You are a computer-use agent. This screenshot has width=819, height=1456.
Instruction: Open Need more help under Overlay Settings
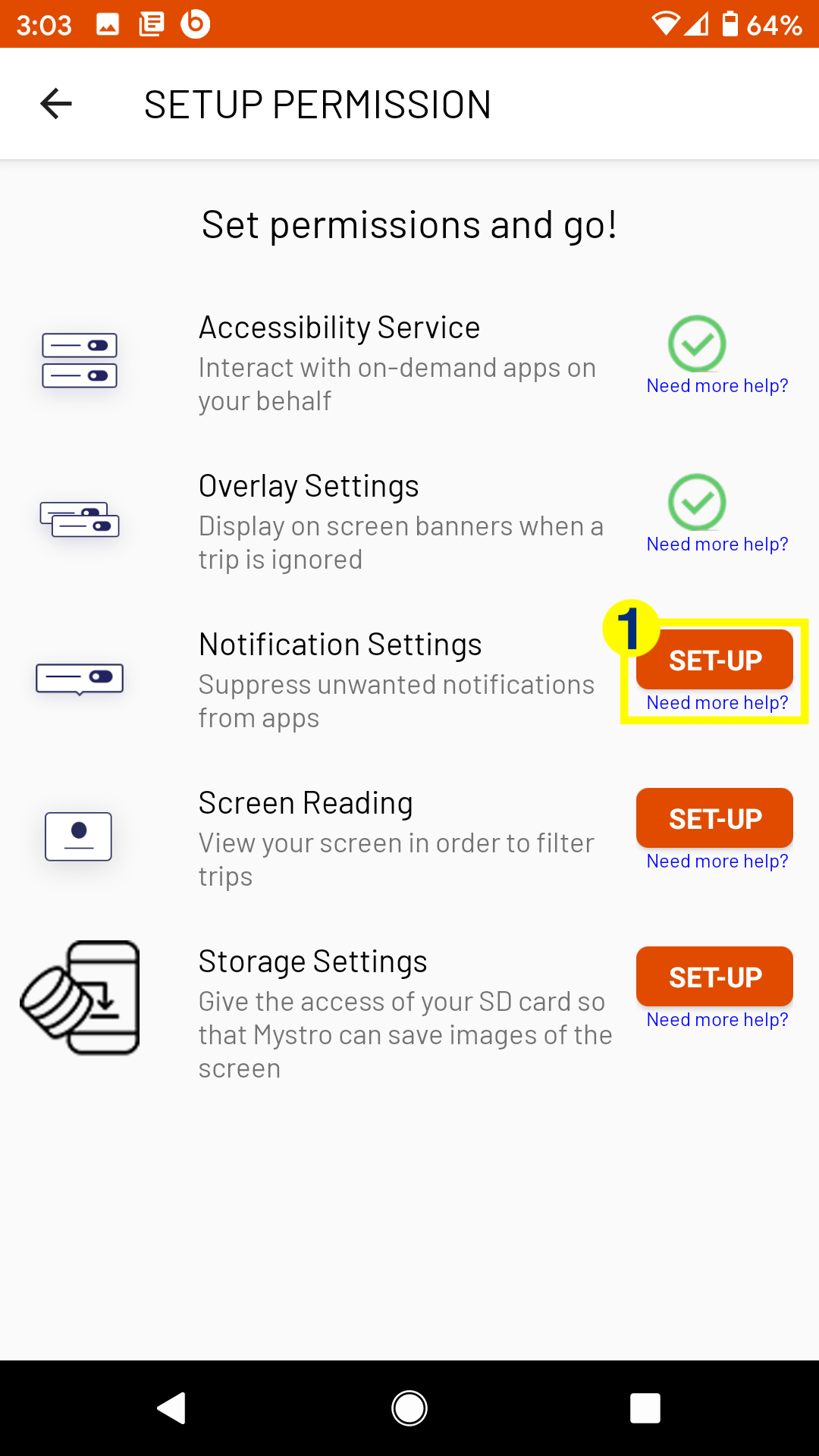pyautogui.click(x=717, y=544)
